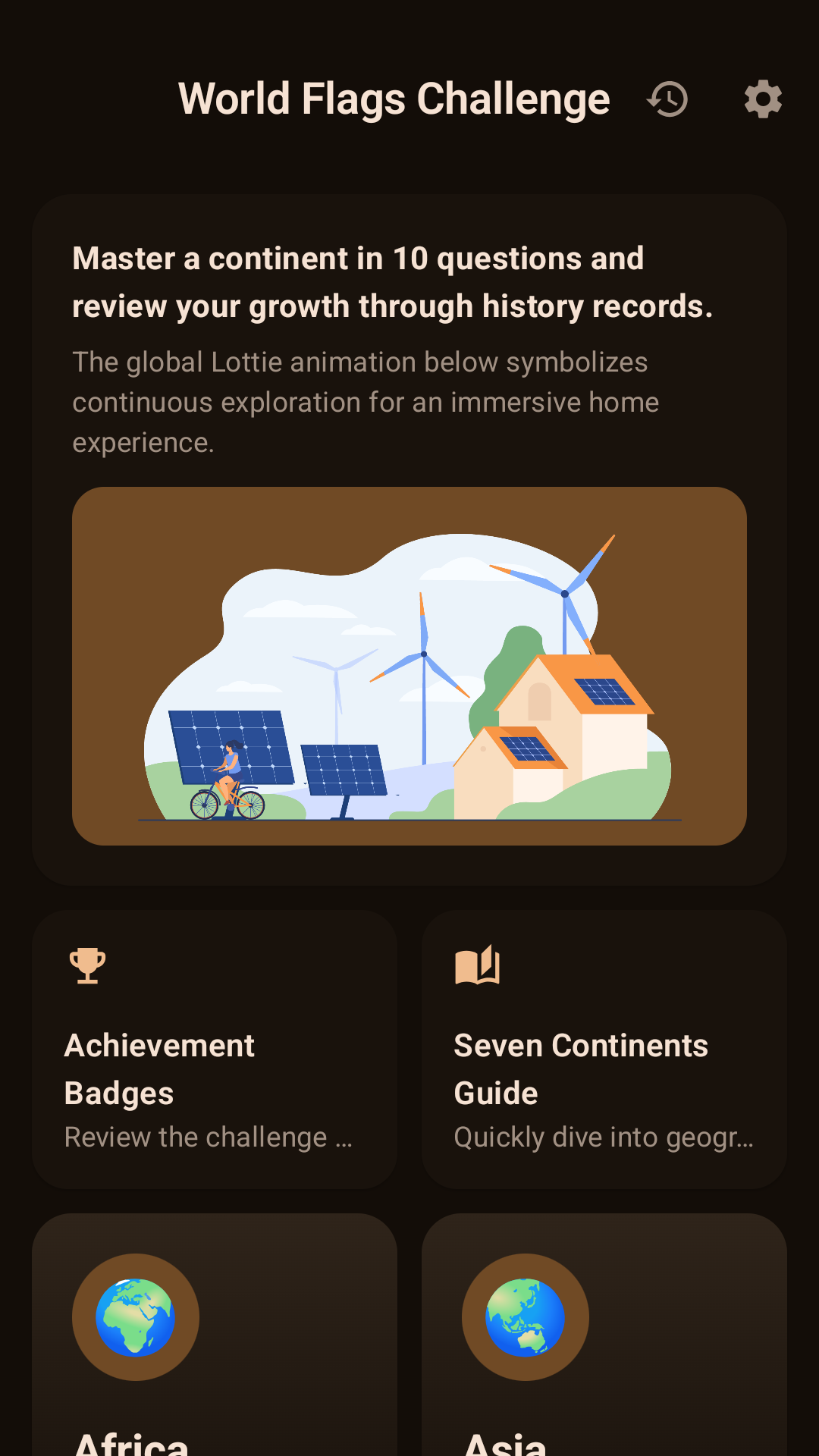Tap the truncated 'Review the challenge' text

coord(208,1137)
